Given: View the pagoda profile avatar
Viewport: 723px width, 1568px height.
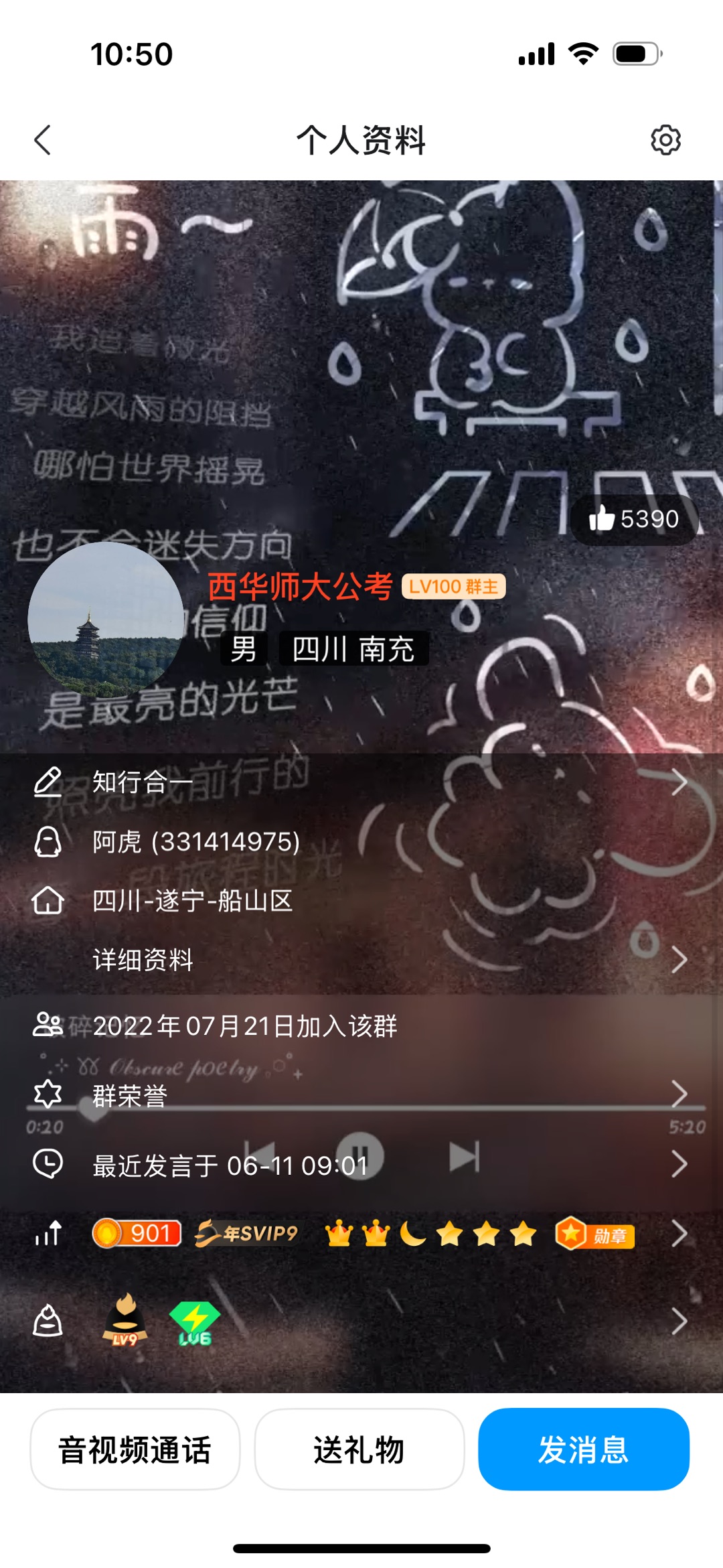Looking at the screenshot, I should (x=105, y=620).
